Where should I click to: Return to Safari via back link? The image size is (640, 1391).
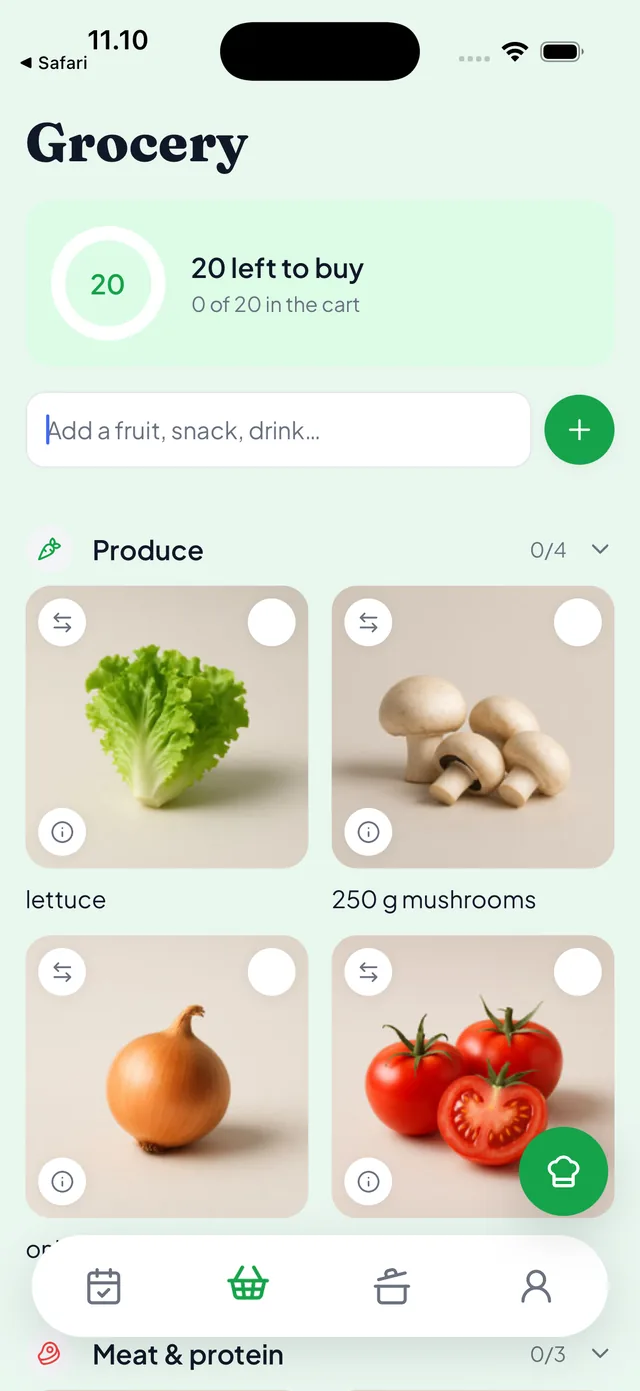coord(53,63)
